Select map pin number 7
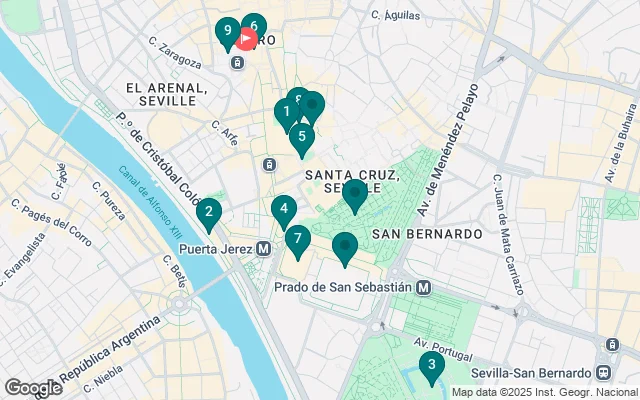 tap(297, 239)
